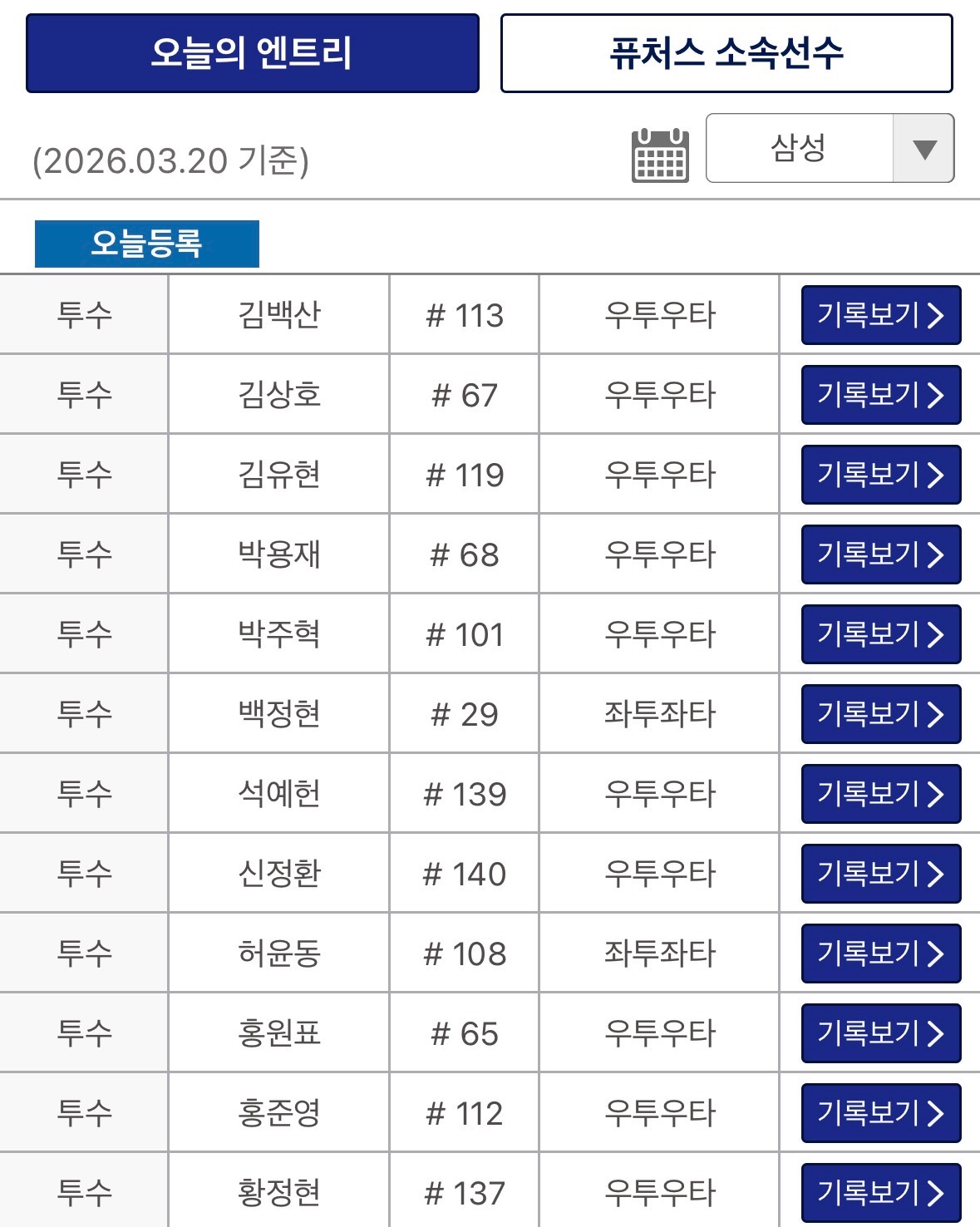View records for 신정환
Screen dimensions: 980x1227
point(881,874)
